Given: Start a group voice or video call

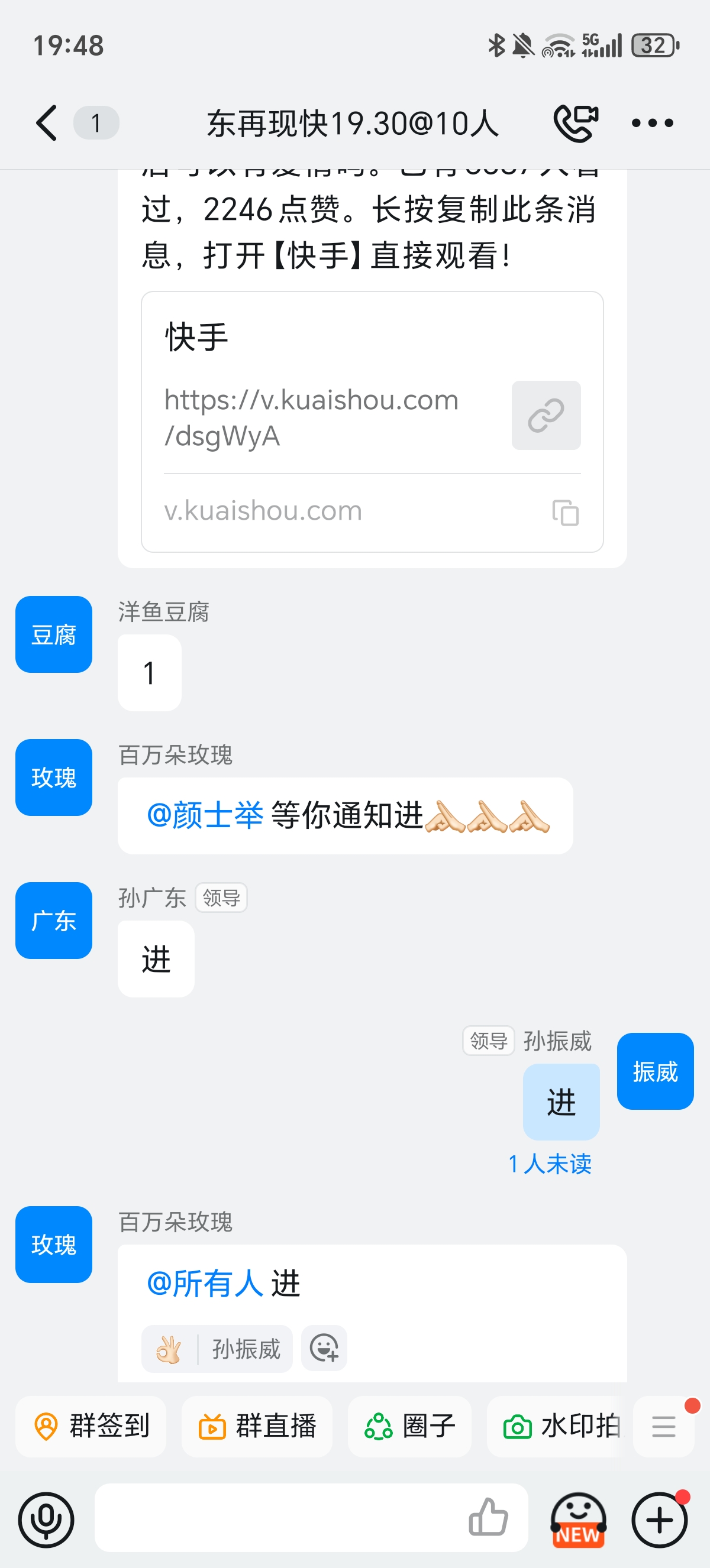Looking at the screenshot, I should click(576, 123).
